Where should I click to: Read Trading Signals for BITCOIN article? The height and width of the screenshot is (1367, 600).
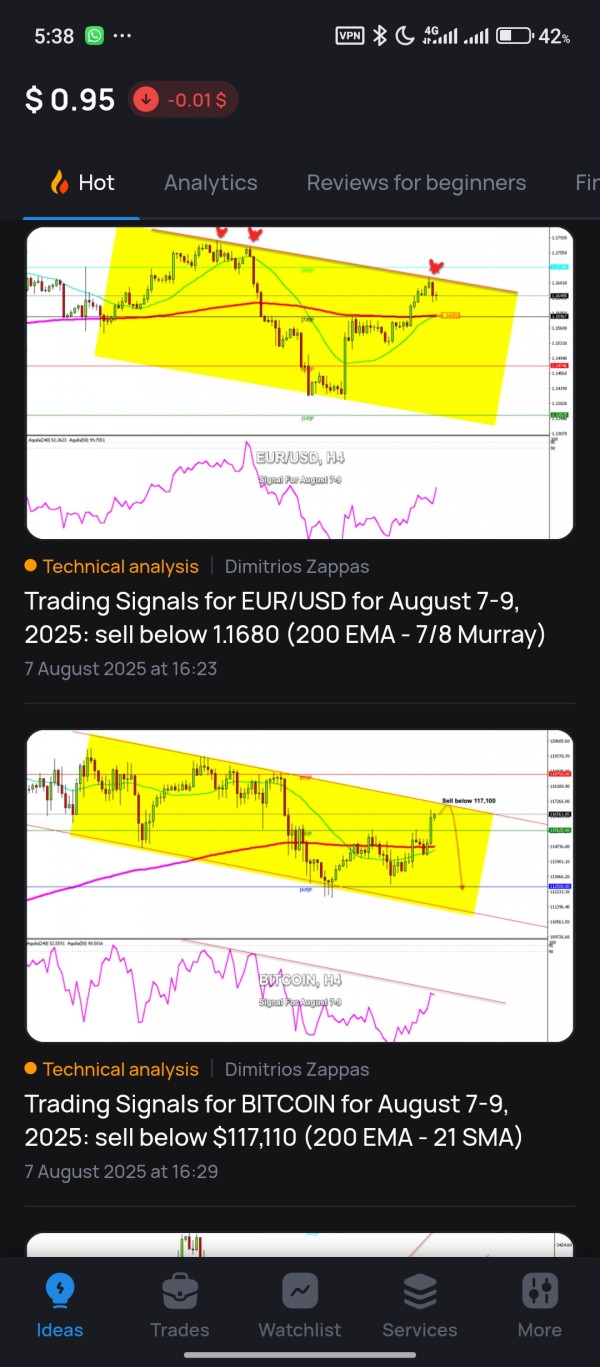tap(274, 1121)
